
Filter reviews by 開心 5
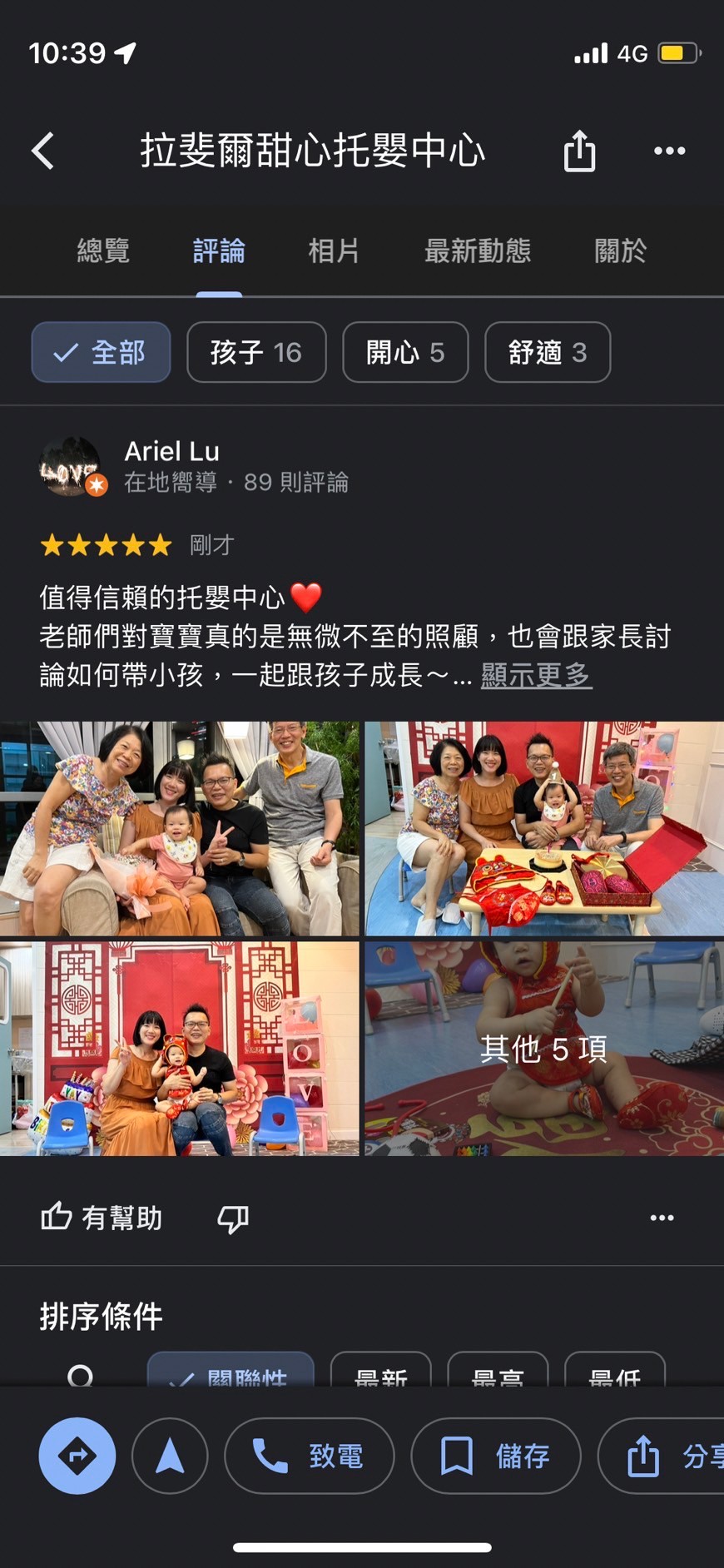point(405,352)
